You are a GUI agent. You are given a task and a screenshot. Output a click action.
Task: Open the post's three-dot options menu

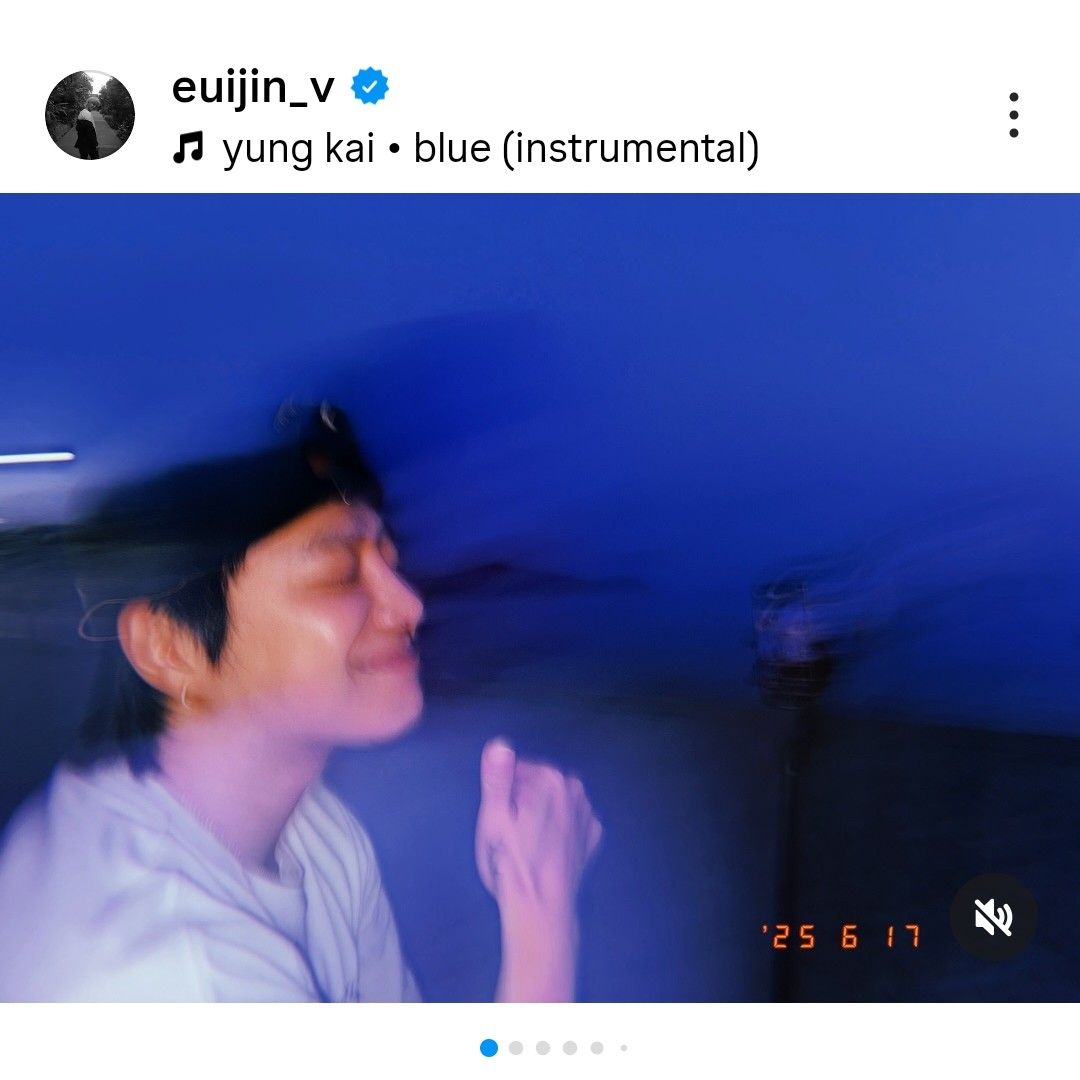1013,115
